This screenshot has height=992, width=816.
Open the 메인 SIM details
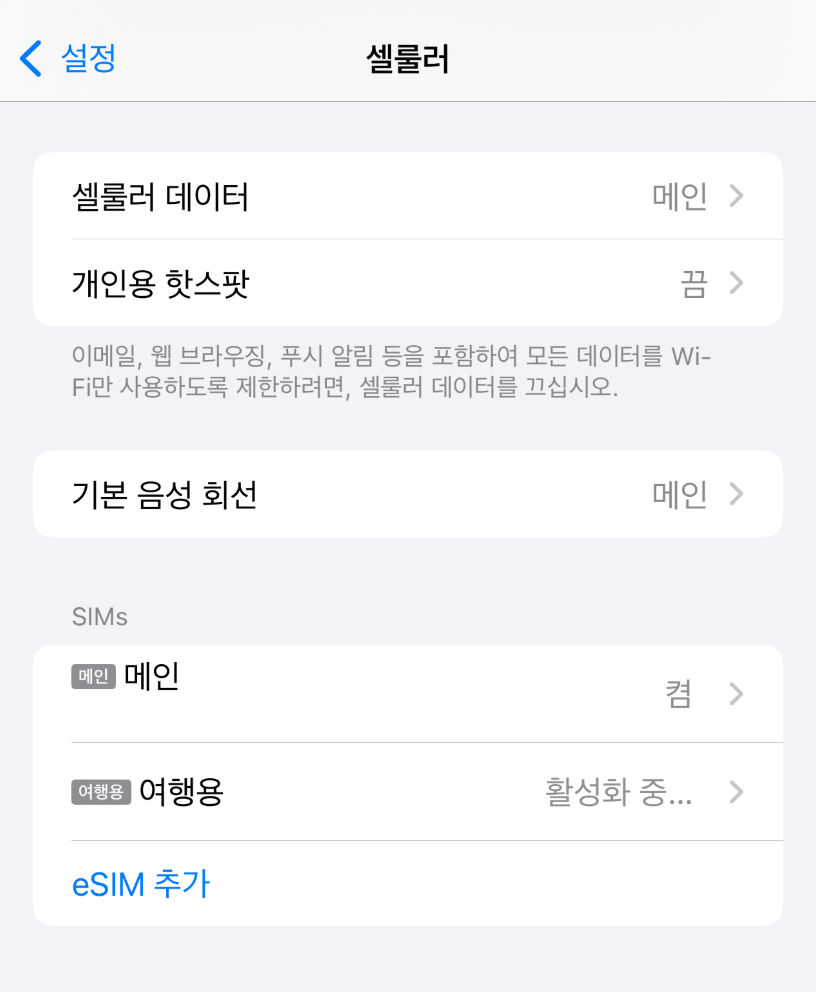(x=407, y=693)
